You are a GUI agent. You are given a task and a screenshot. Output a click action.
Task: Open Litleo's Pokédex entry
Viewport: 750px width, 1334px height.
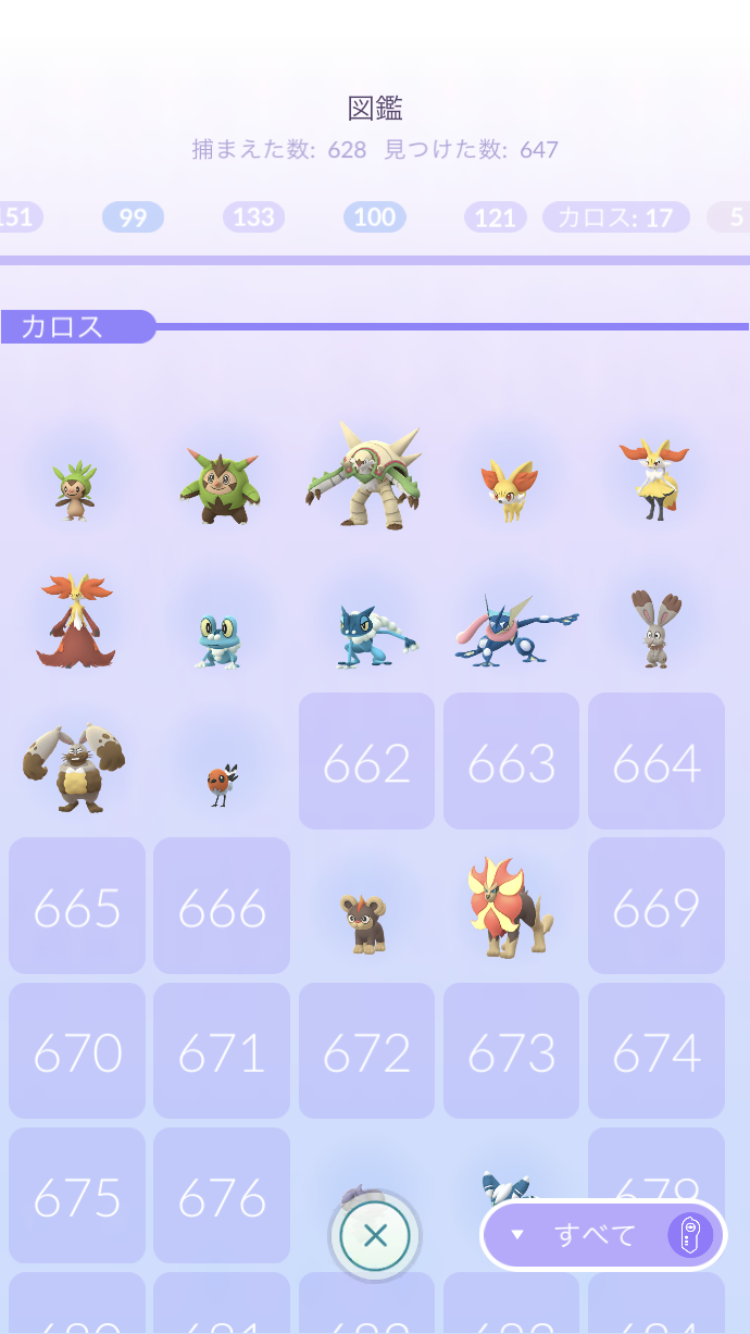[362, 922]
